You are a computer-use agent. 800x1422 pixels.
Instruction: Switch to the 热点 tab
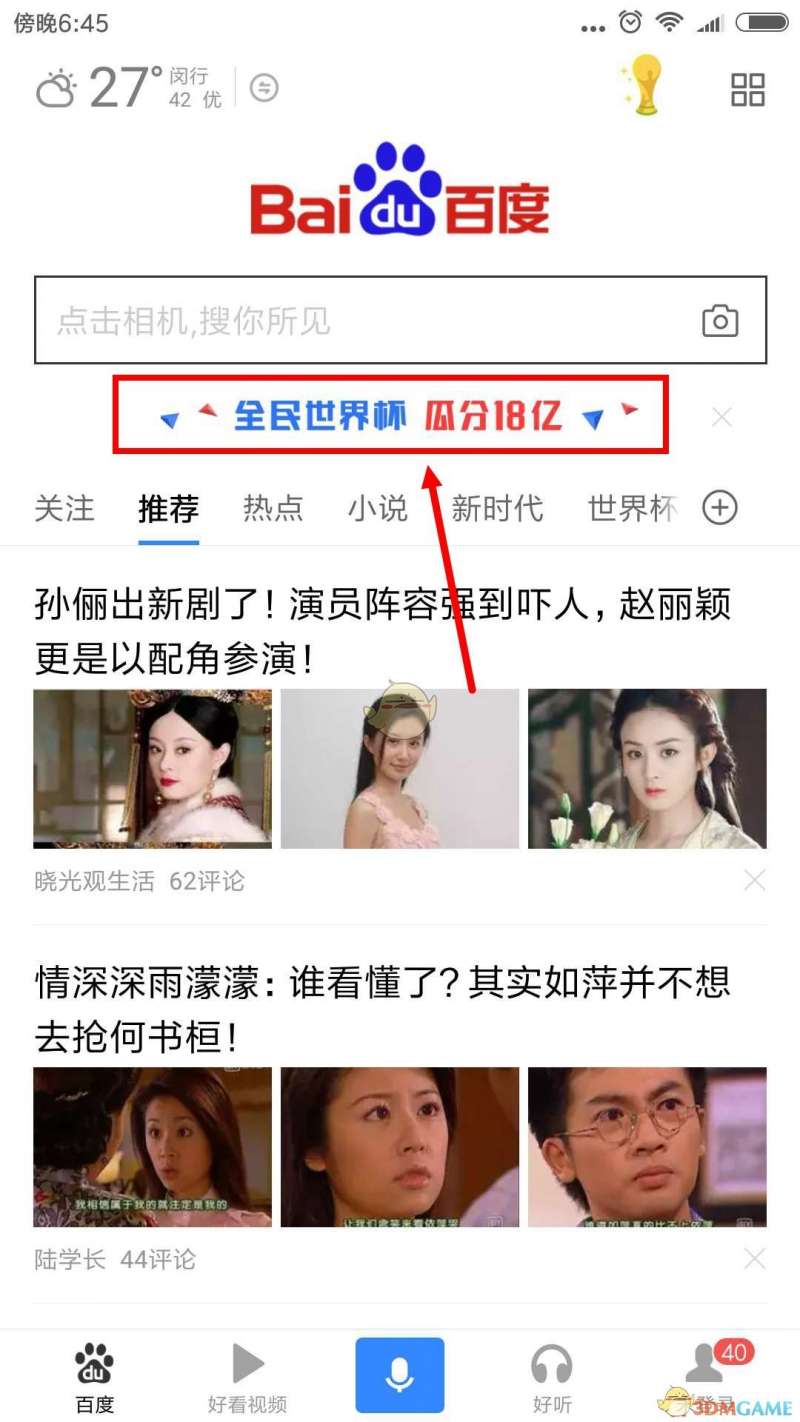pos(273,508)
